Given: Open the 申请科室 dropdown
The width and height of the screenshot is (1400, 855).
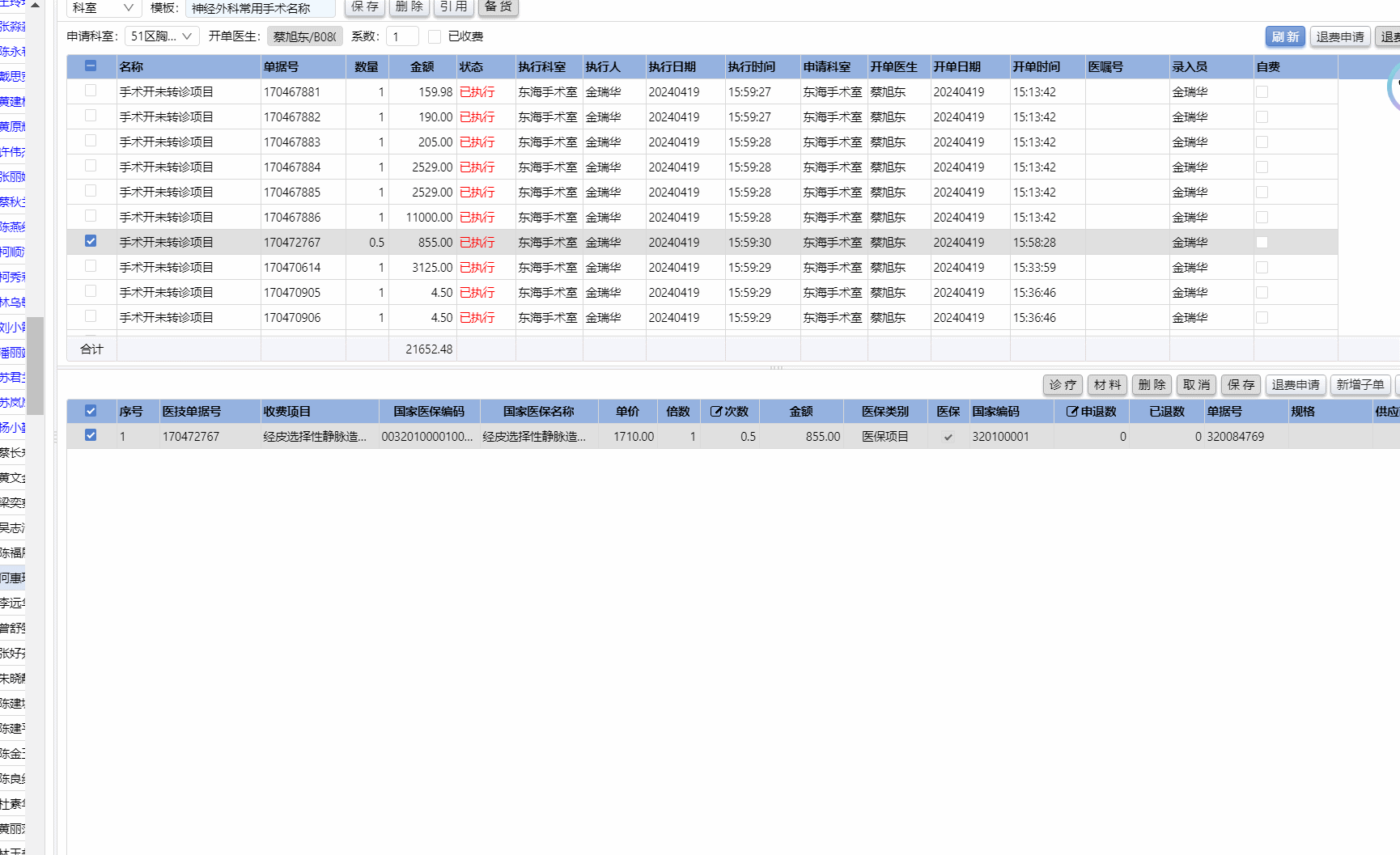Looking at the screenshot, I should click(162, 36).
